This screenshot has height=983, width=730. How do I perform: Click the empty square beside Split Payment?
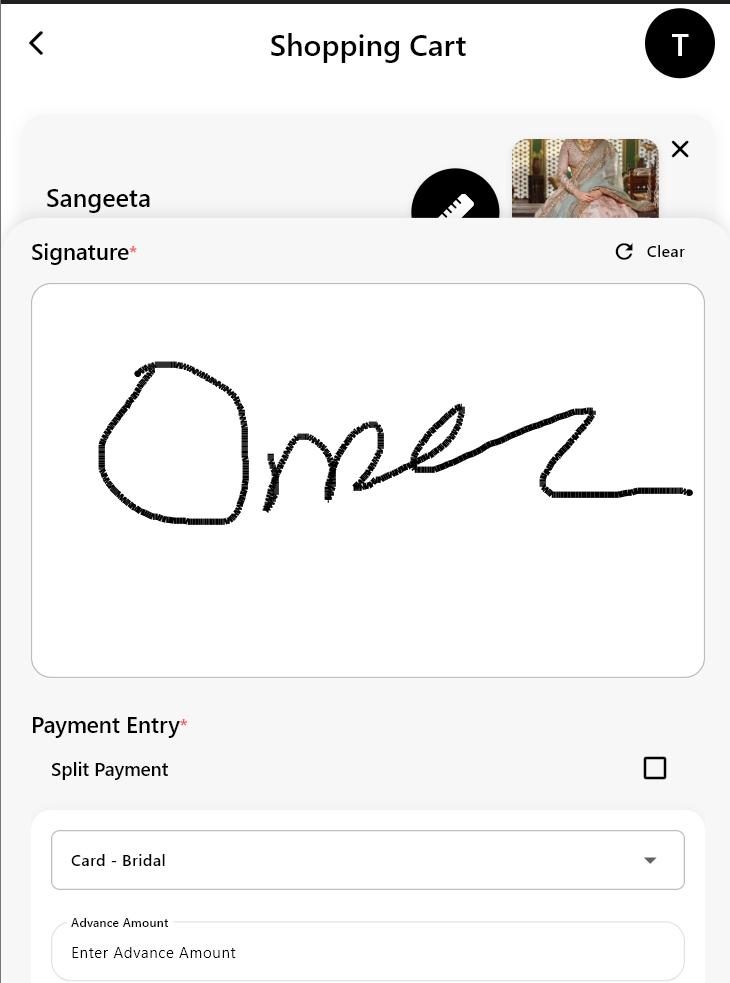click(x=655, y=768)
